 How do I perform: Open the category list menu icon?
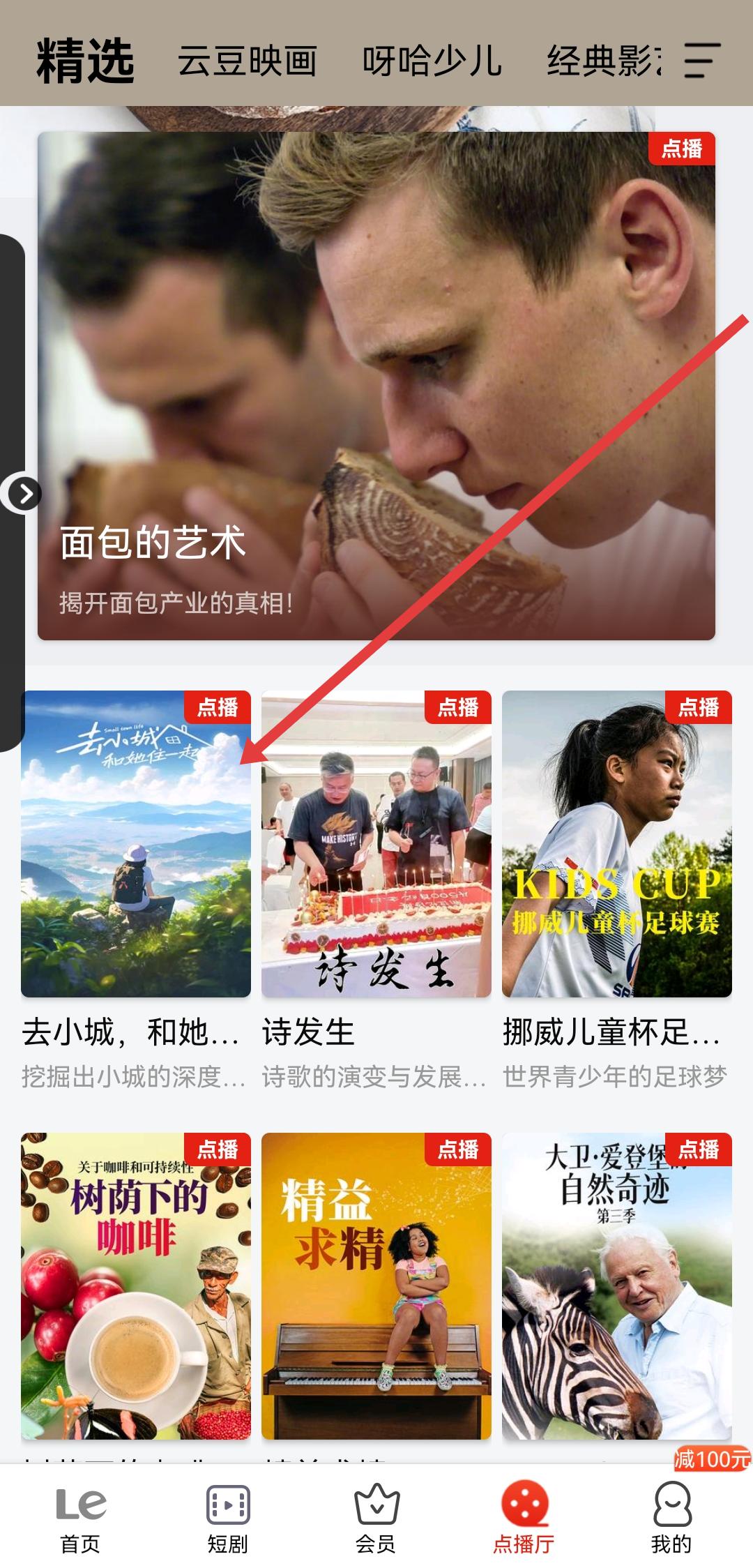701,60
